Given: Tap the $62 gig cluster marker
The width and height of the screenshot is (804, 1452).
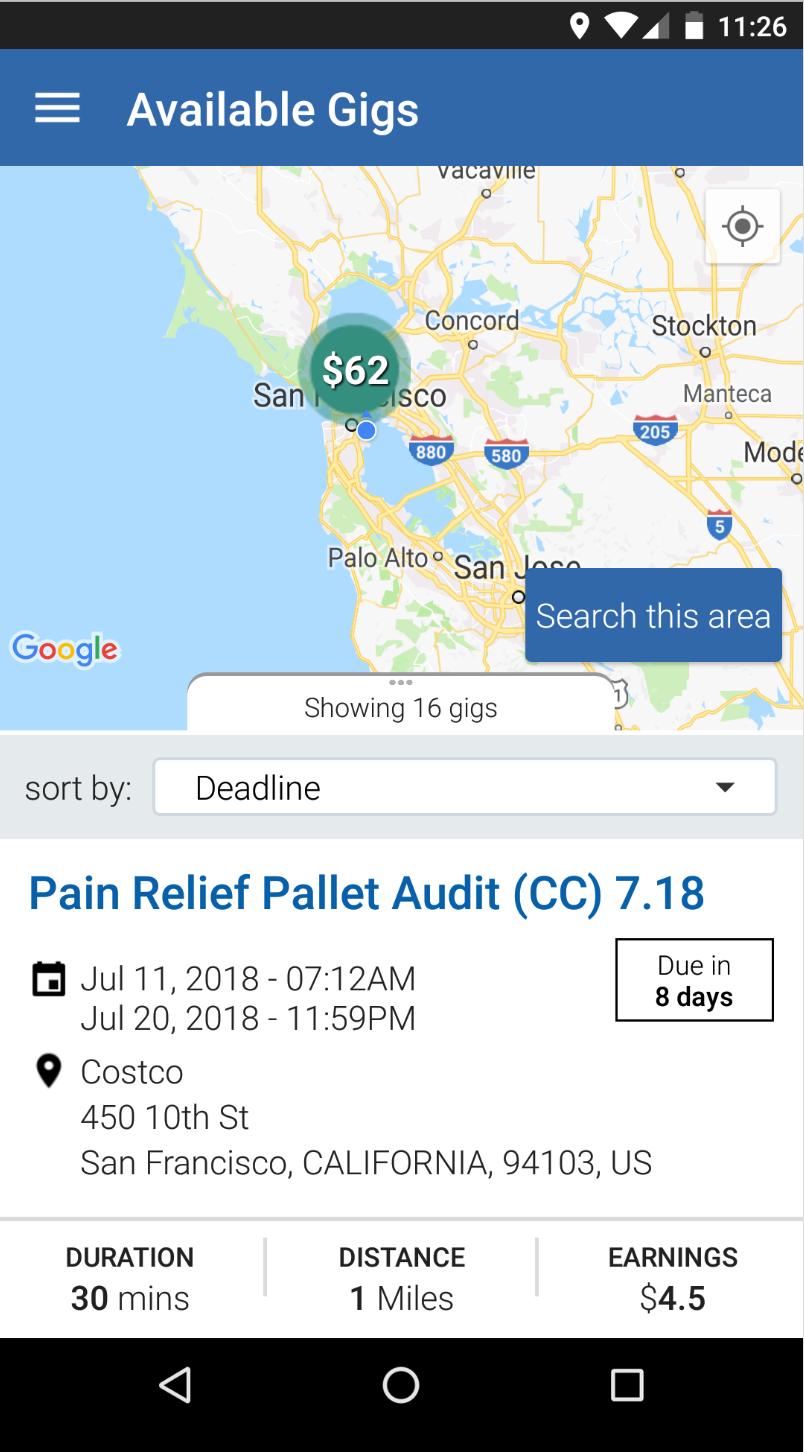Looking at the screenshot, I should coord(355,370).
